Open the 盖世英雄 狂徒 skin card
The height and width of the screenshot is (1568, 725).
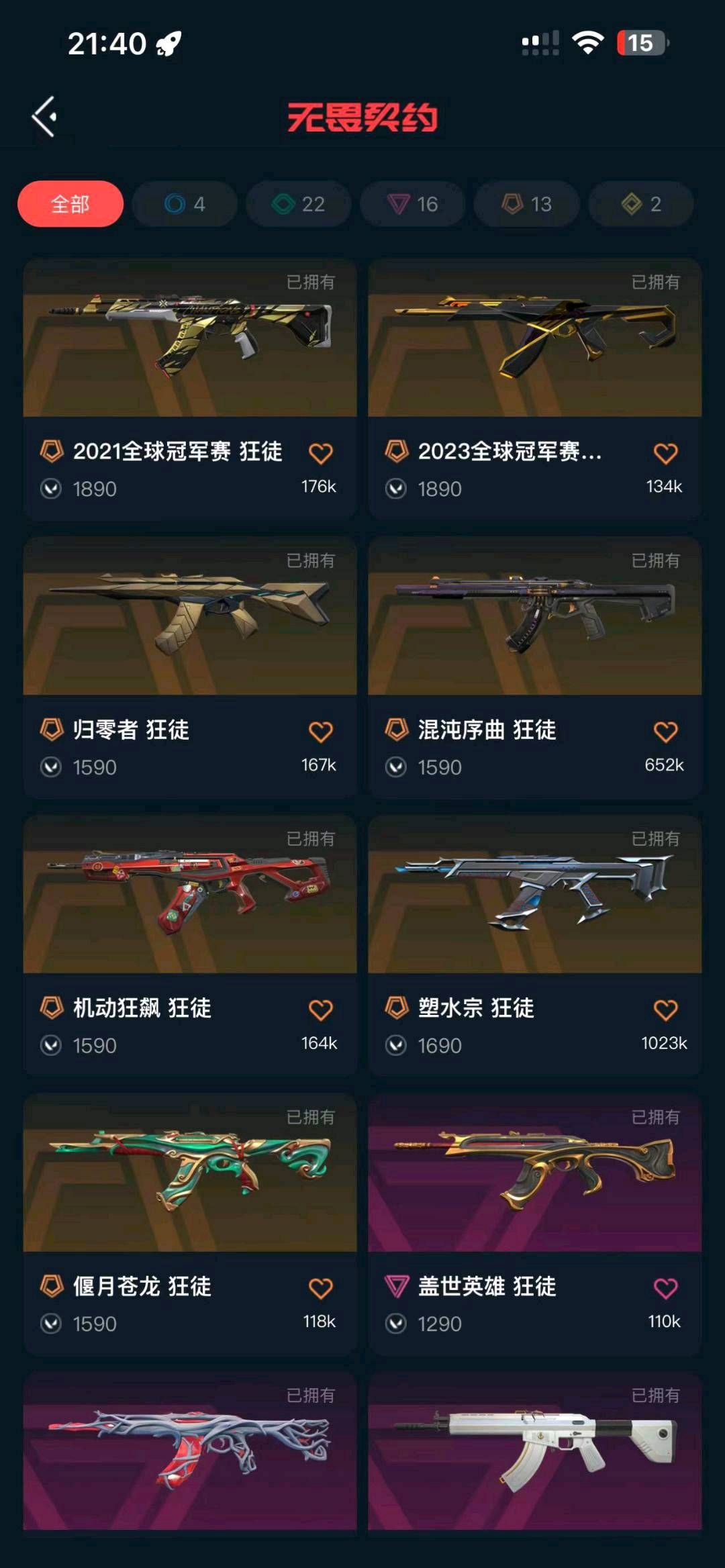pyautogui.click(x=534, y=1173)
